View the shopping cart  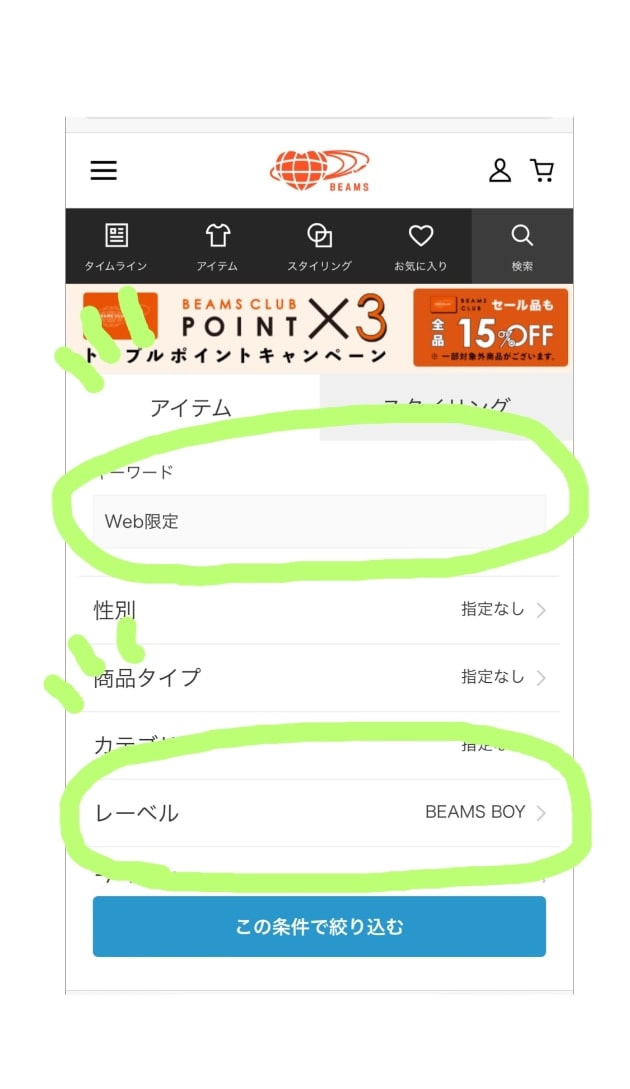tap(542, 171)
